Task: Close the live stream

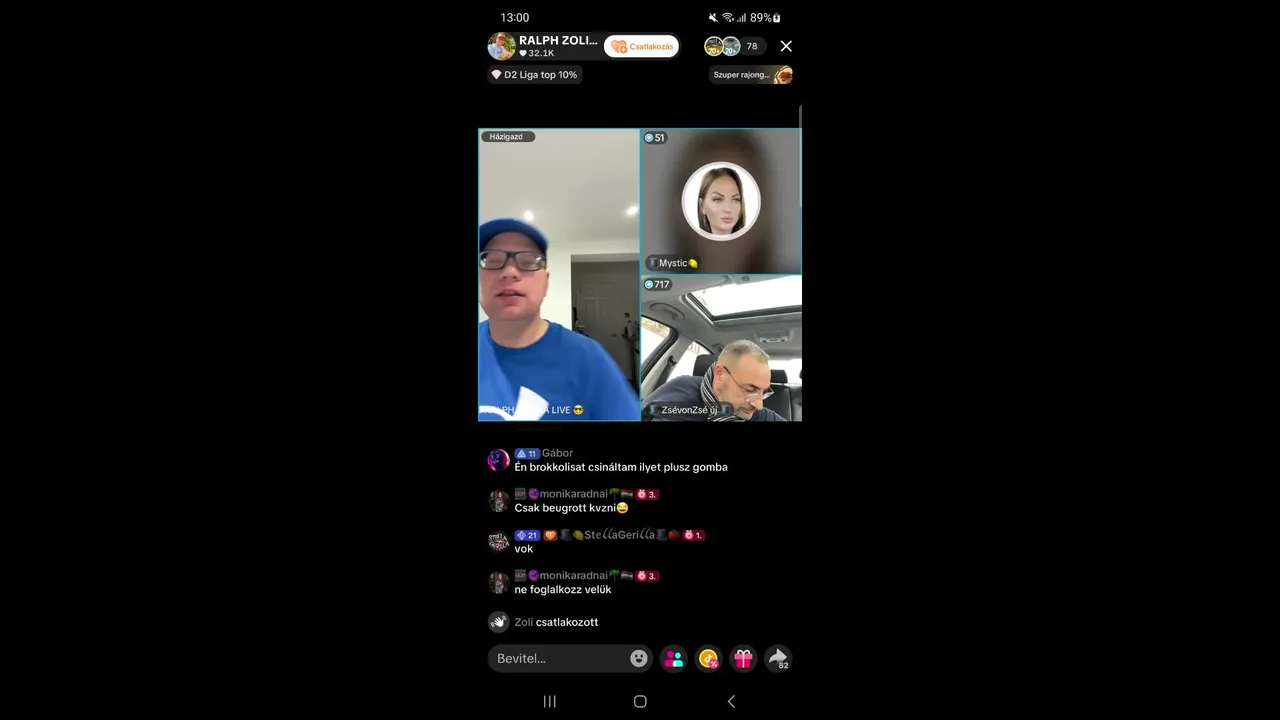Action: 786,46
